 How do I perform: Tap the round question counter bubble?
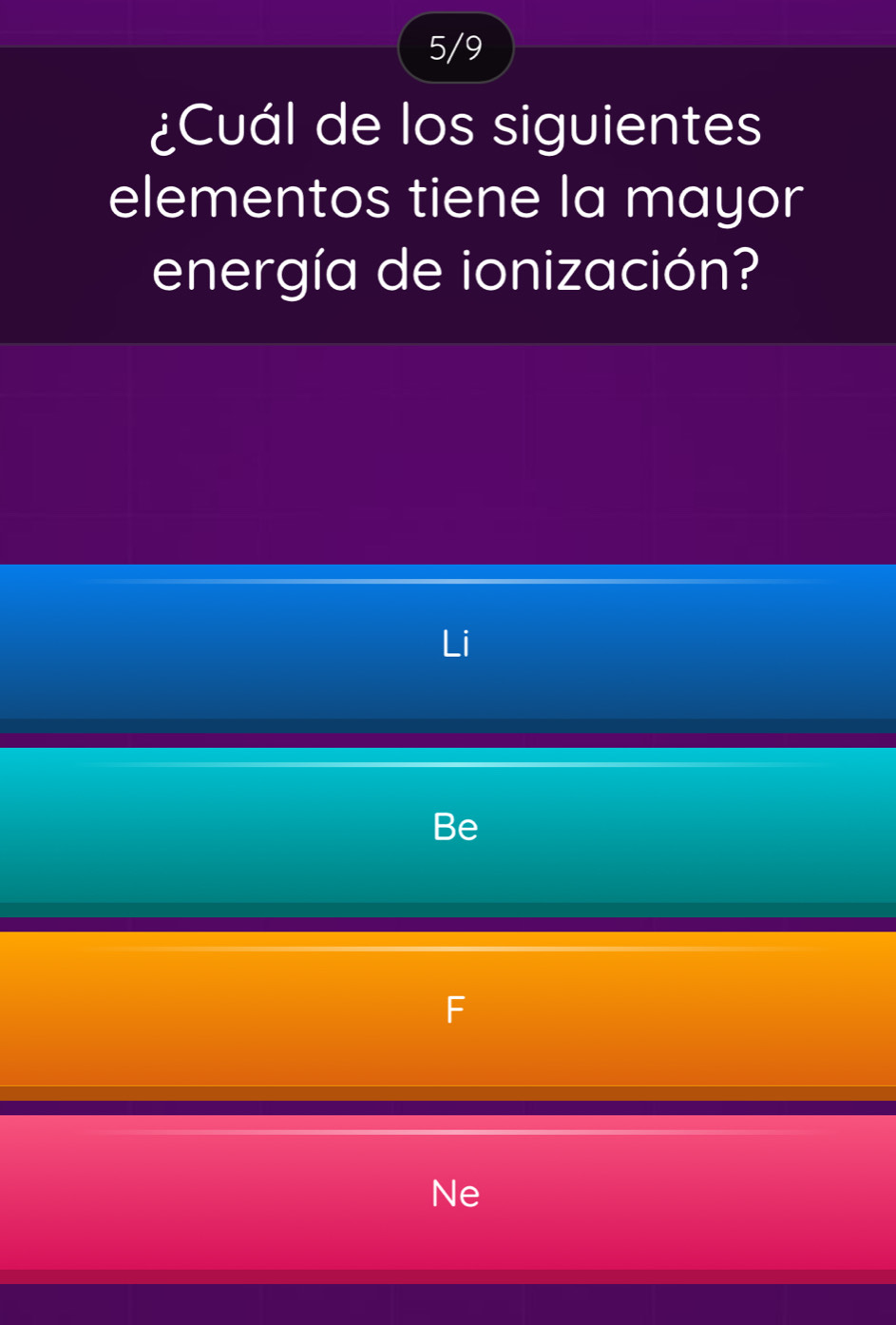tap(454, 46)
